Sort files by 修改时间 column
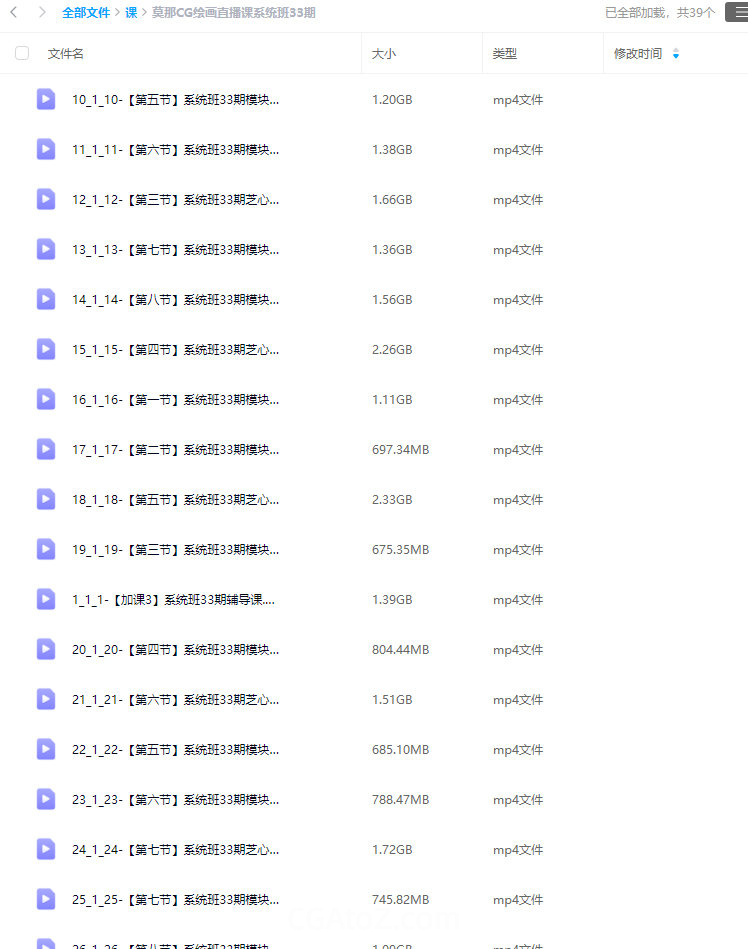 [638, 54]
